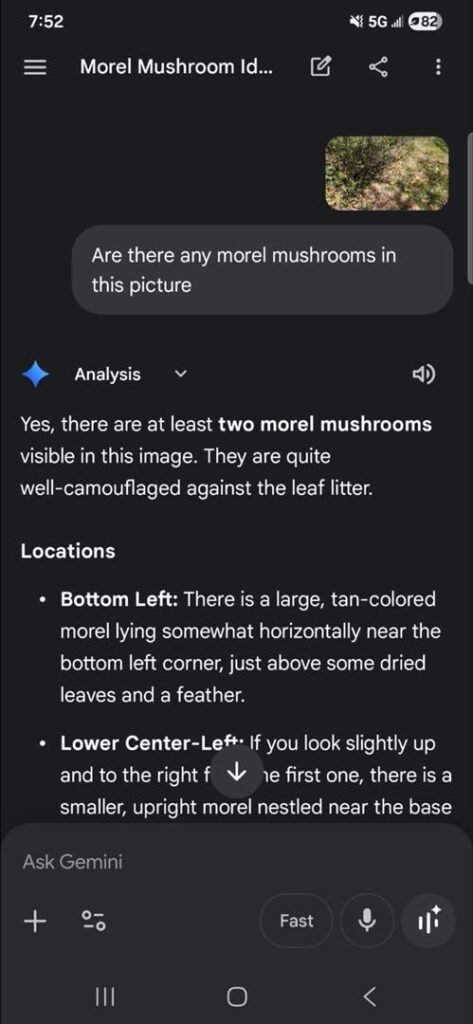Viewport: 473px width, 1024px height.
Task: Add an attachment with the plus icon
Action: [35, 921]
